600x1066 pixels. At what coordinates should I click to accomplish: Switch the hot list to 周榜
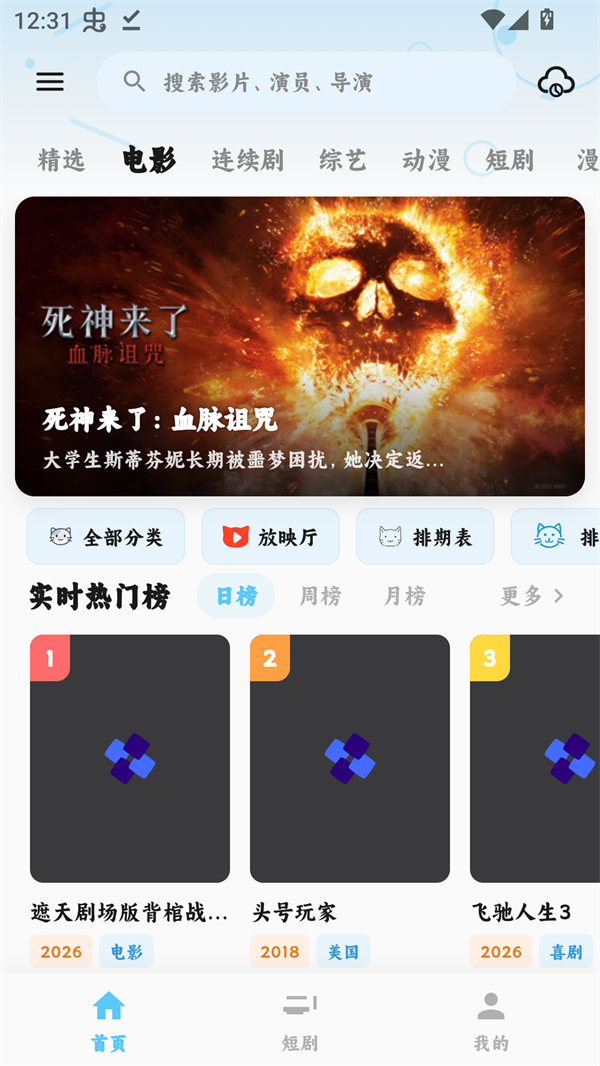tap(320, 596)
